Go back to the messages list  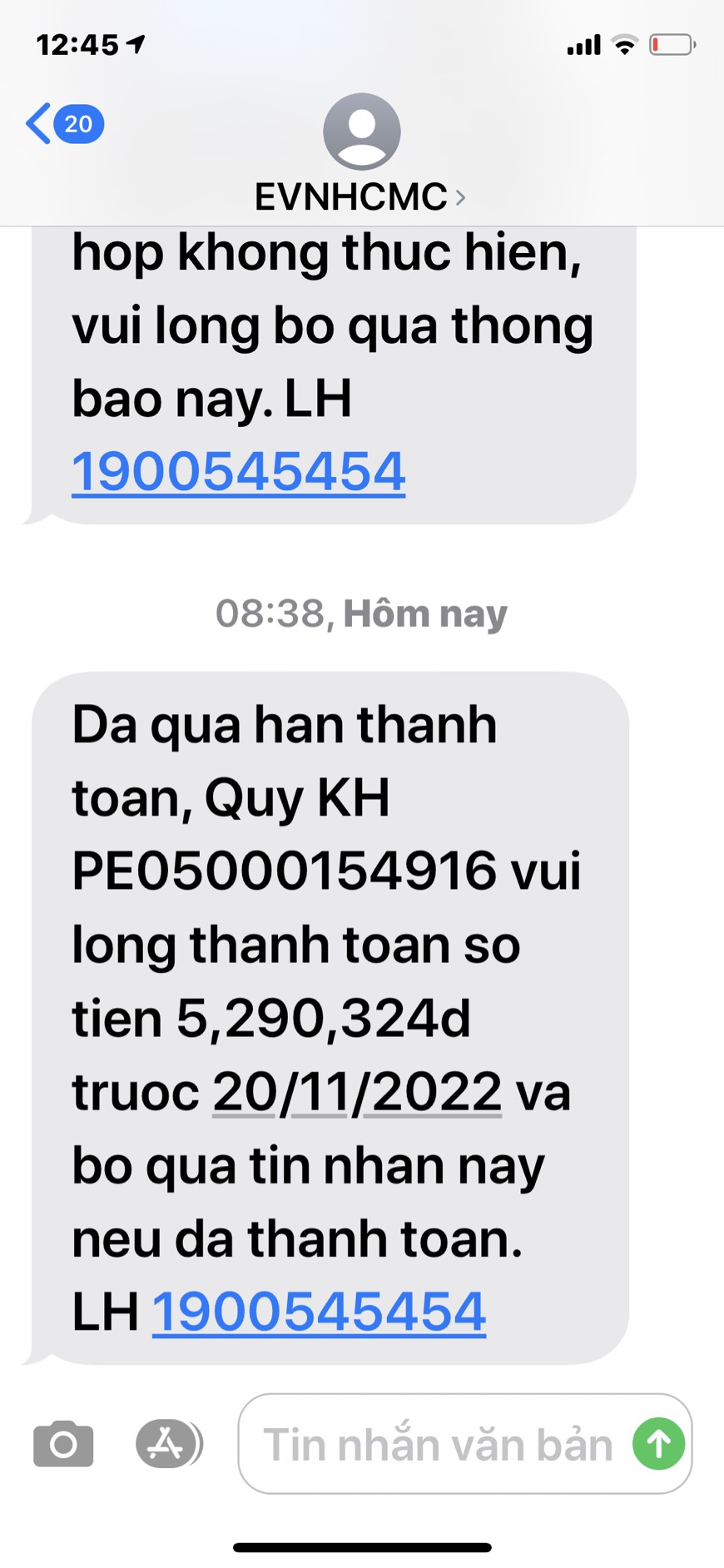[x=63, y=124]
